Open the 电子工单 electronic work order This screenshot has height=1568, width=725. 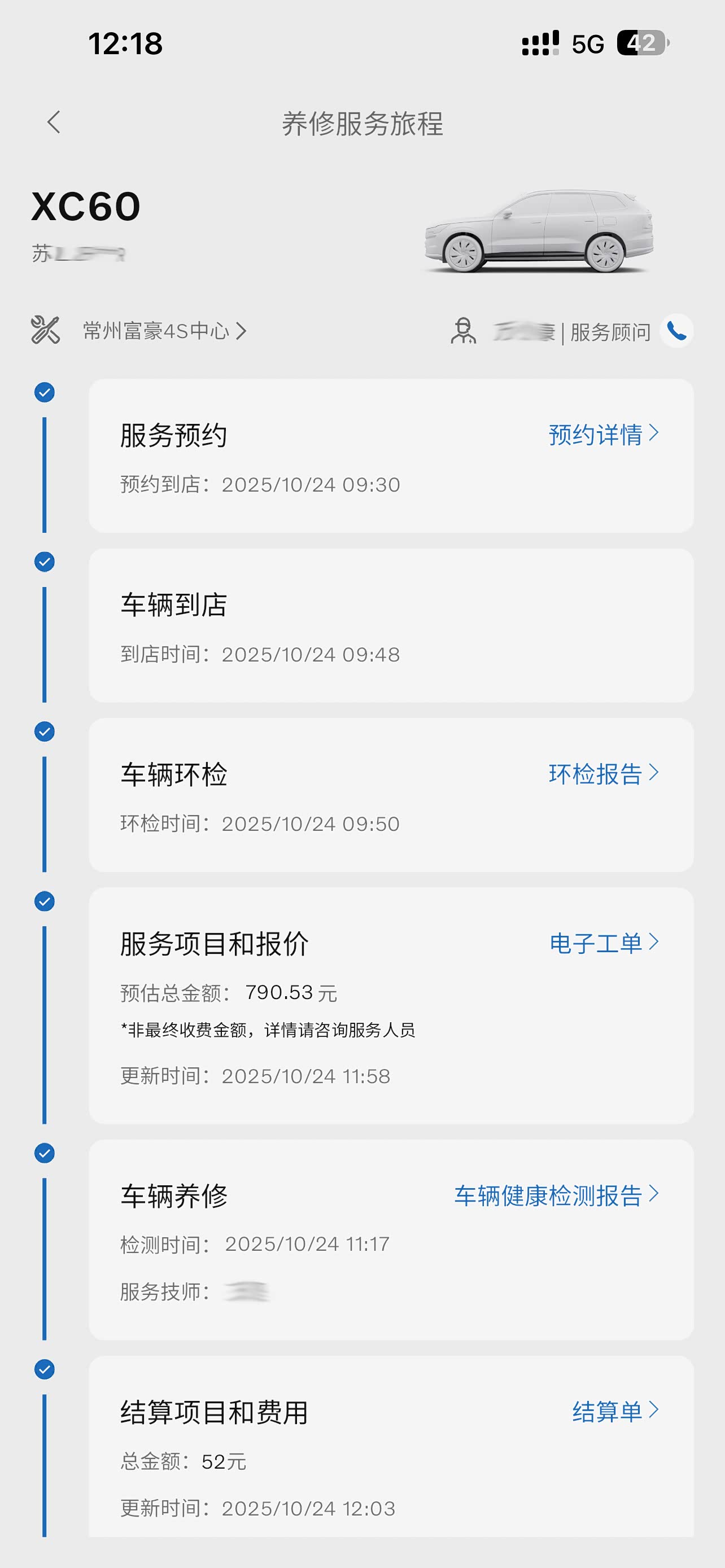(602, 943)
